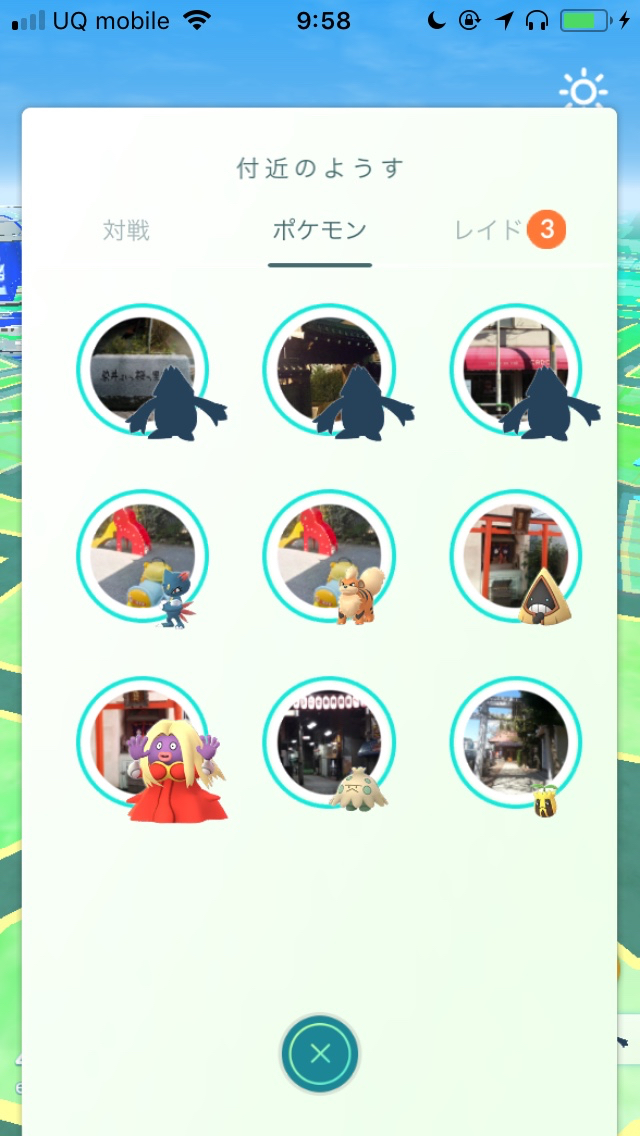
Task: Open the Snorunt at the shrine PokéStop
Action: point(516,556)
